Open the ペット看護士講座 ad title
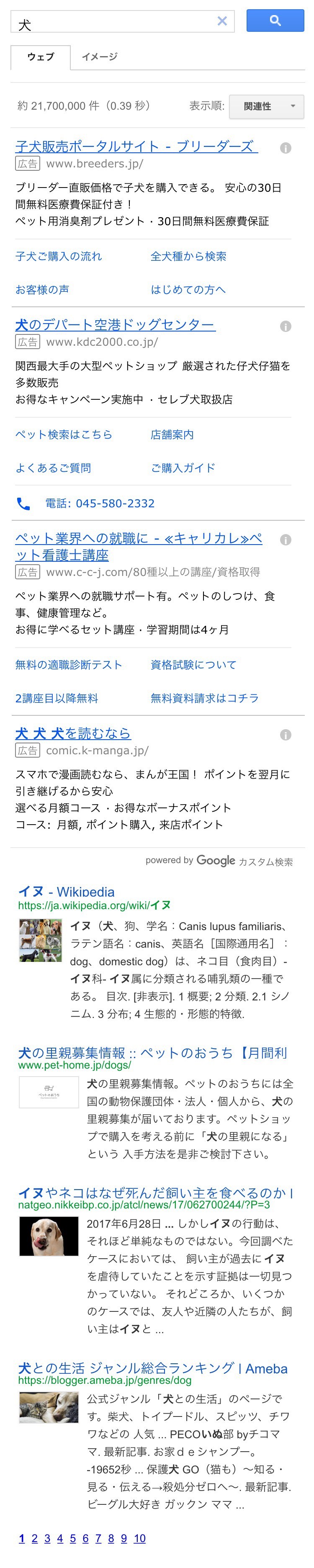Viewport: 314px width, 1568px height. 139,547
